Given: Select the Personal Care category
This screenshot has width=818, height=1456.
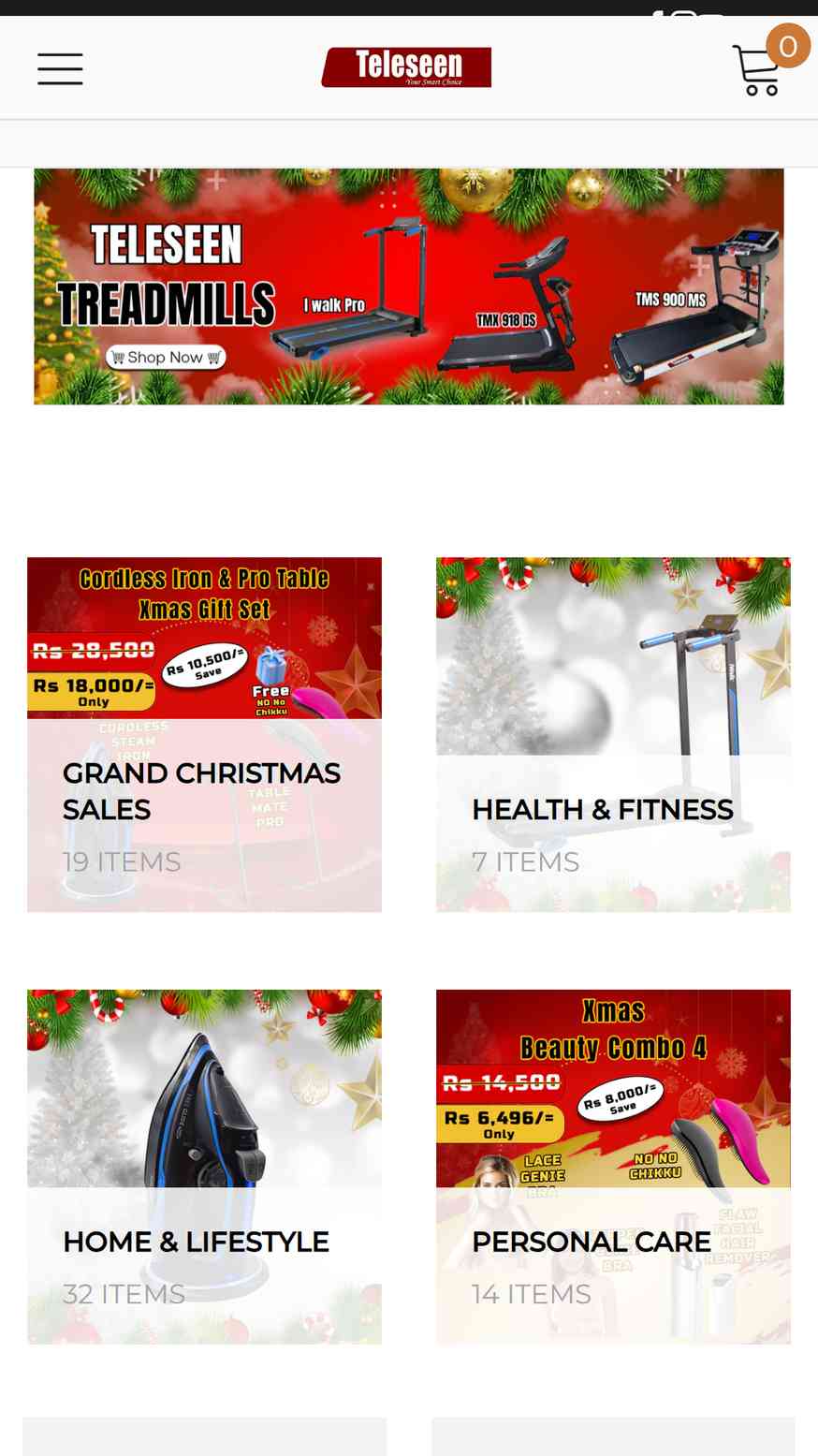Looking at the screenshot, I should (x=613, y=1167).
